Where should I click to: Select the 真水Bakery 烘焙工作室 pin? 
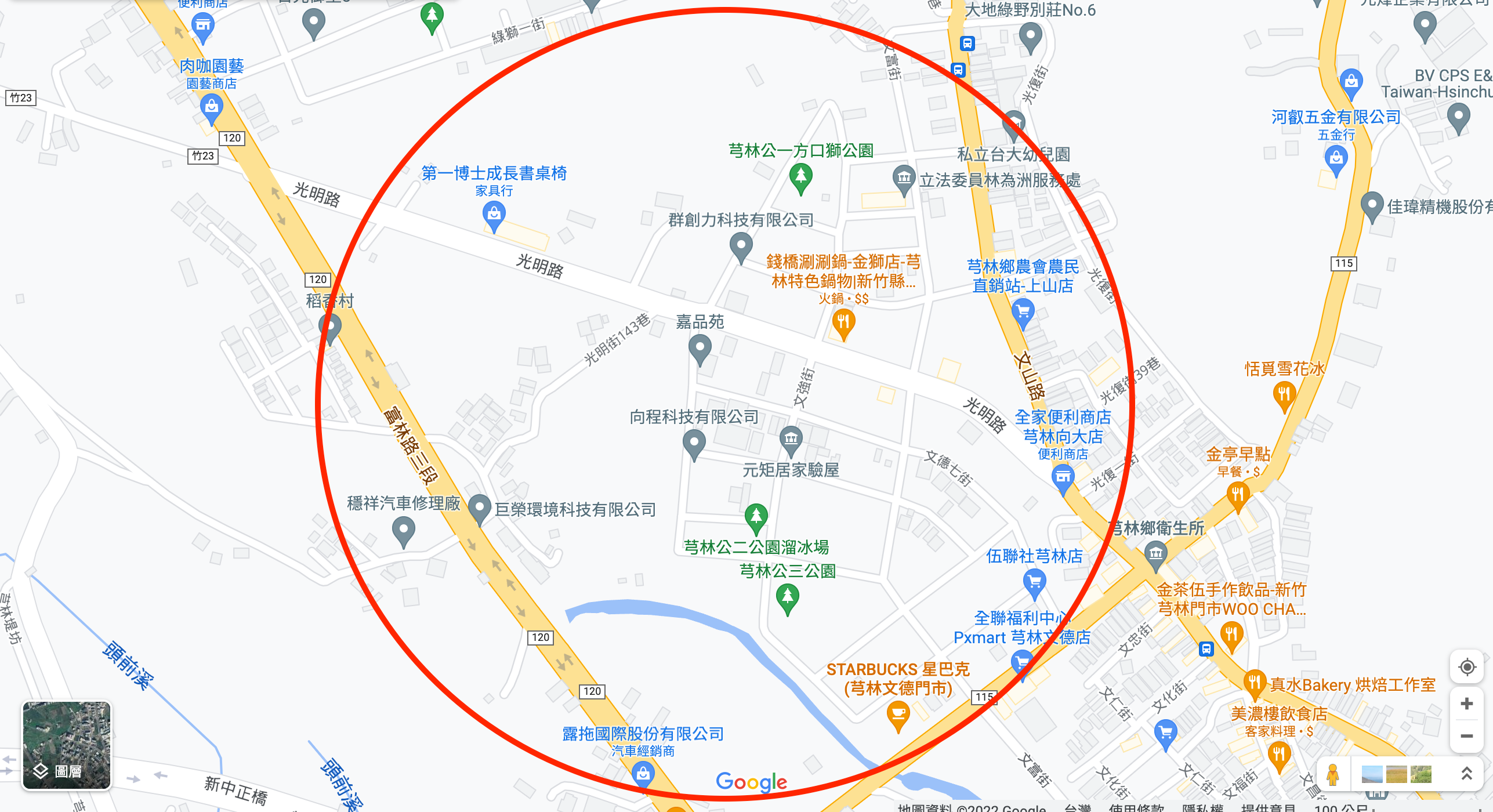[1254, 682]
